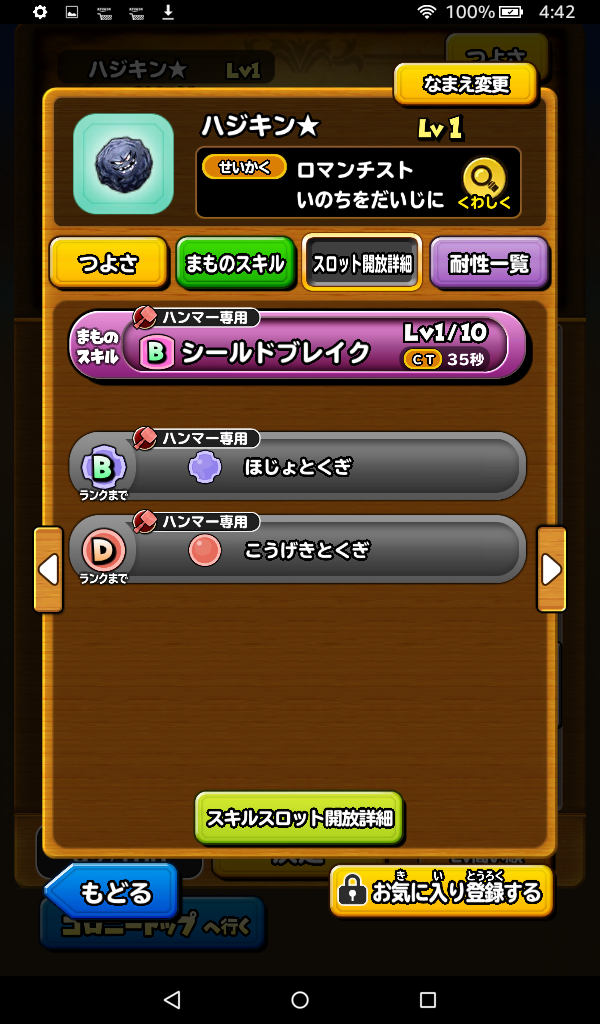Switch to the つよさ tab
The width and height of the screenshot is (600, 1024).
point(108,264)
